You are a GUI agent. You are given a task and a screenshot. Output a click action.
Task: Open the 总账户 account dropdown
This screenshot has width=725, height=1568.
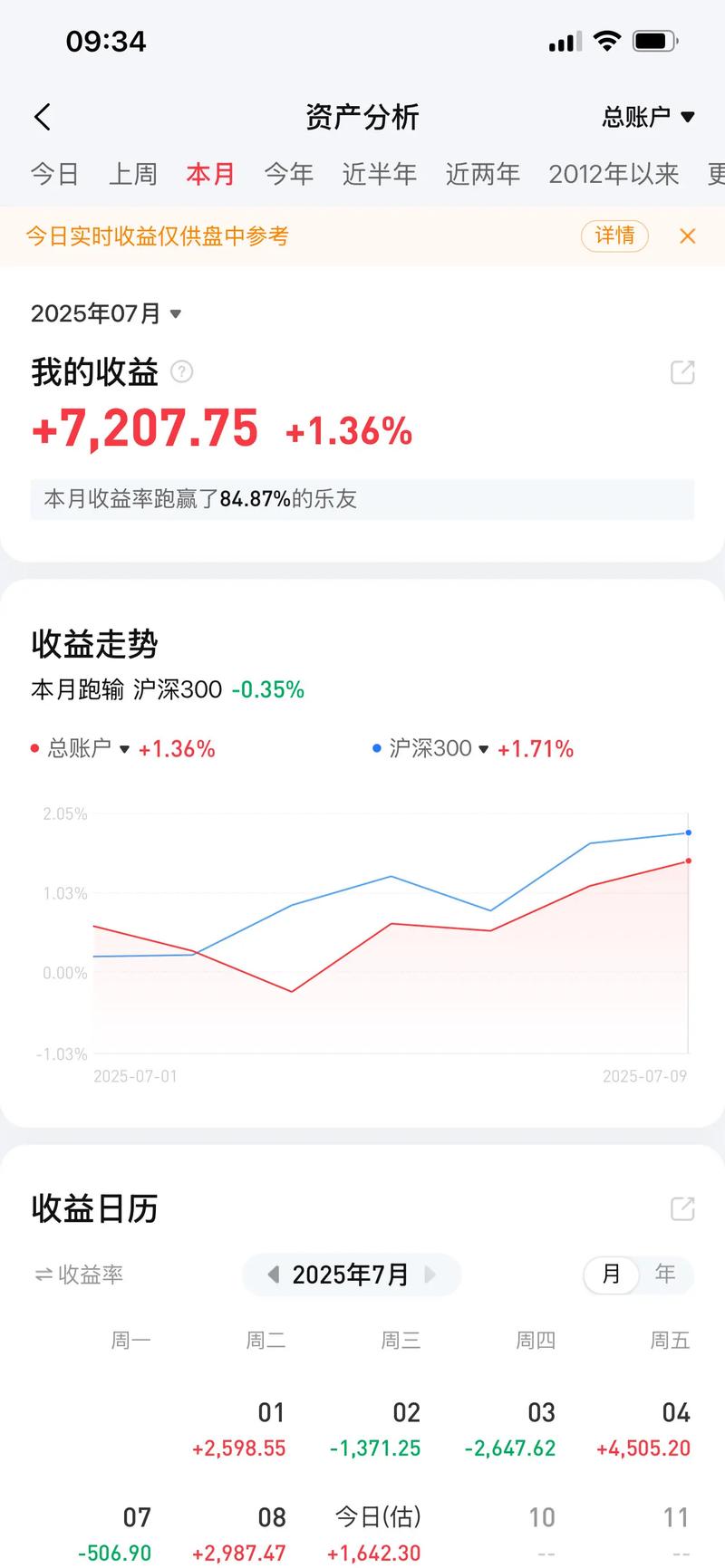pyautogui.click(x=648, y=117)
